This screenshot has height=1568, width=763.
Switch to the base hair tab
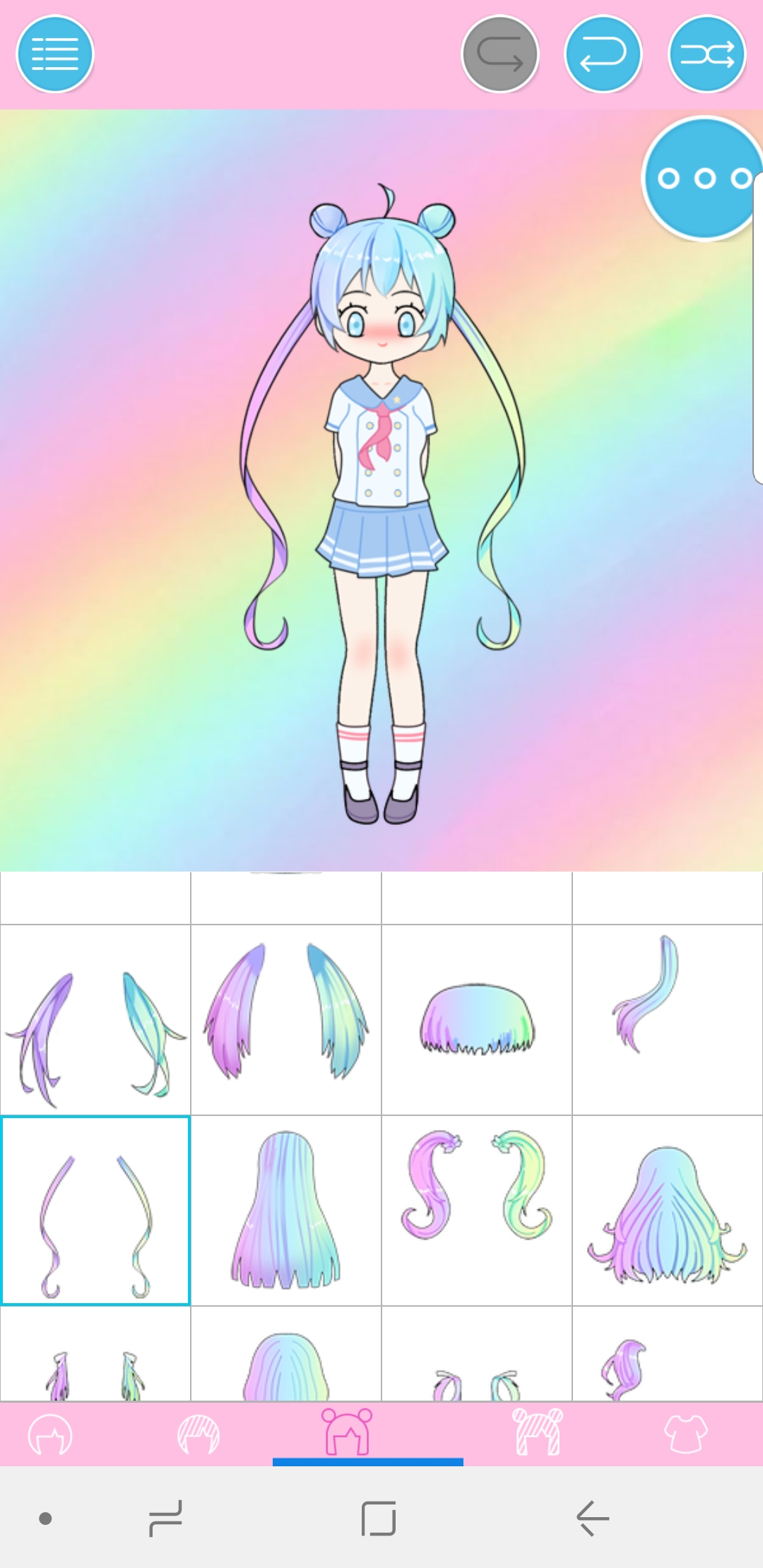pyautogui.click(x=50, y=1435)
